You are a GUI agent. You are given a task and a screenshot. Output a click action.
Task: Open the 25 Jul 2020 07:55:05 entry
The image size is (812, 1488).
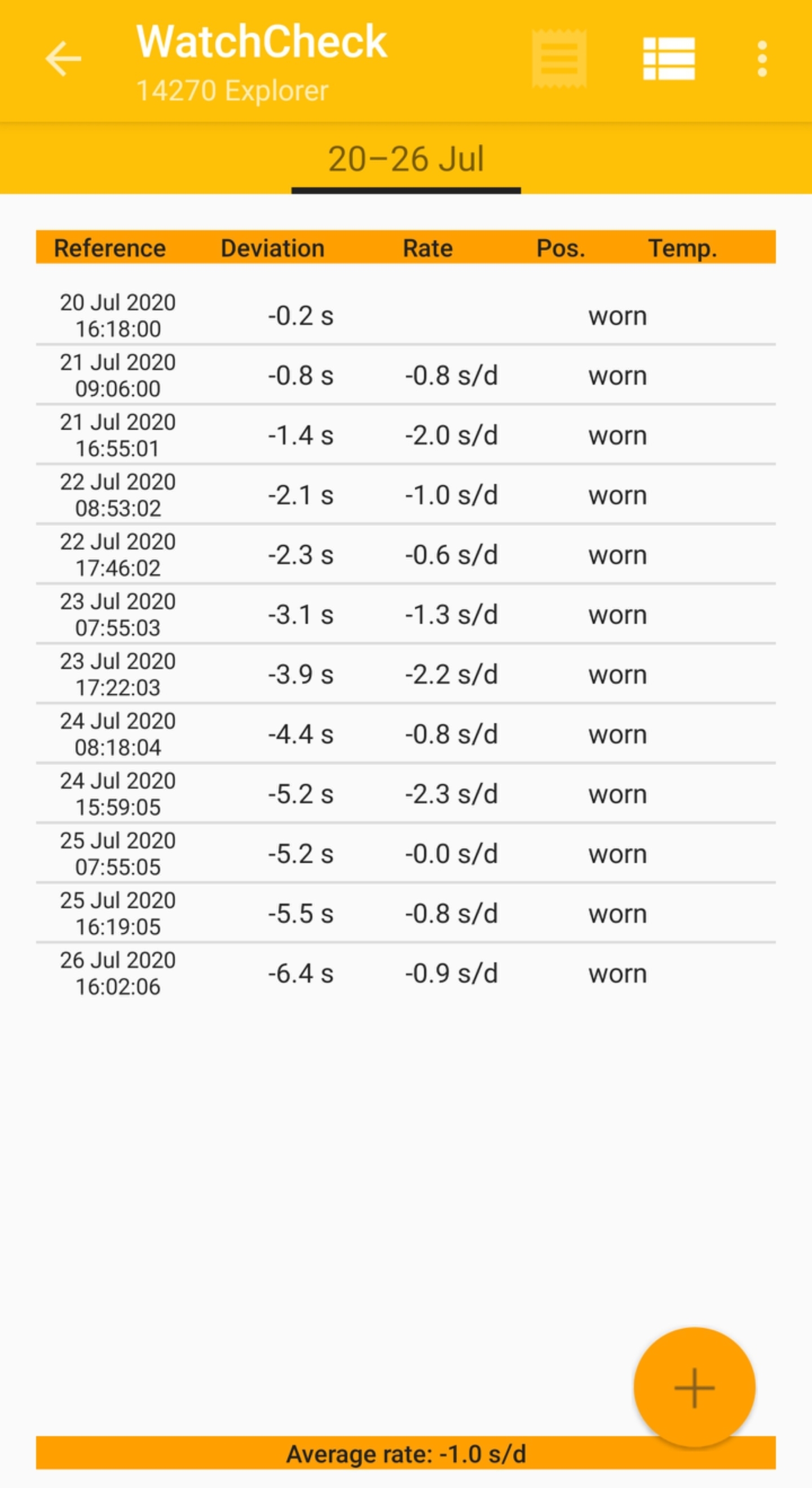tap(405, 854)
